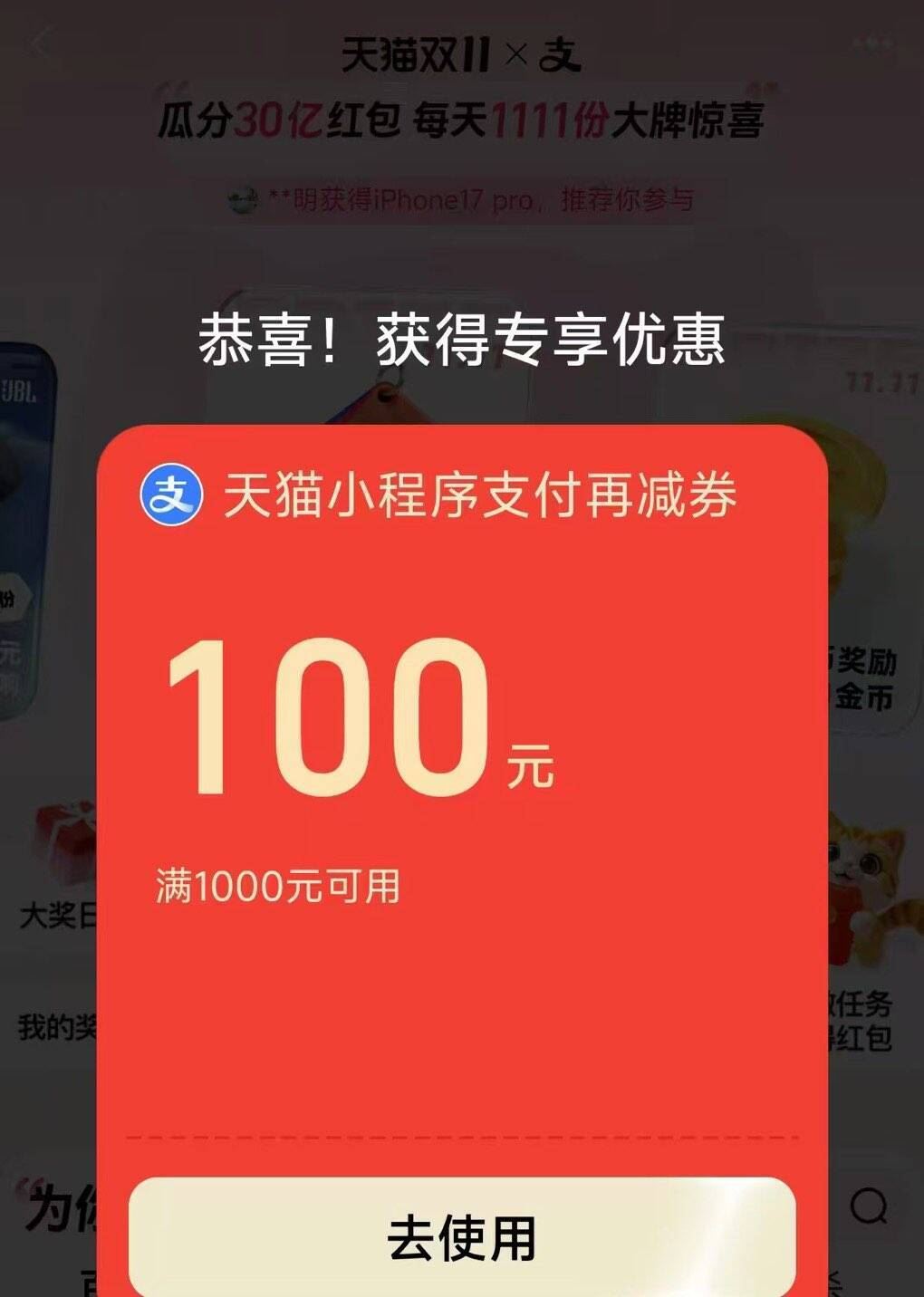
Task: Tap the search magnifier icon at bottom right
Action: point(871,1205)
